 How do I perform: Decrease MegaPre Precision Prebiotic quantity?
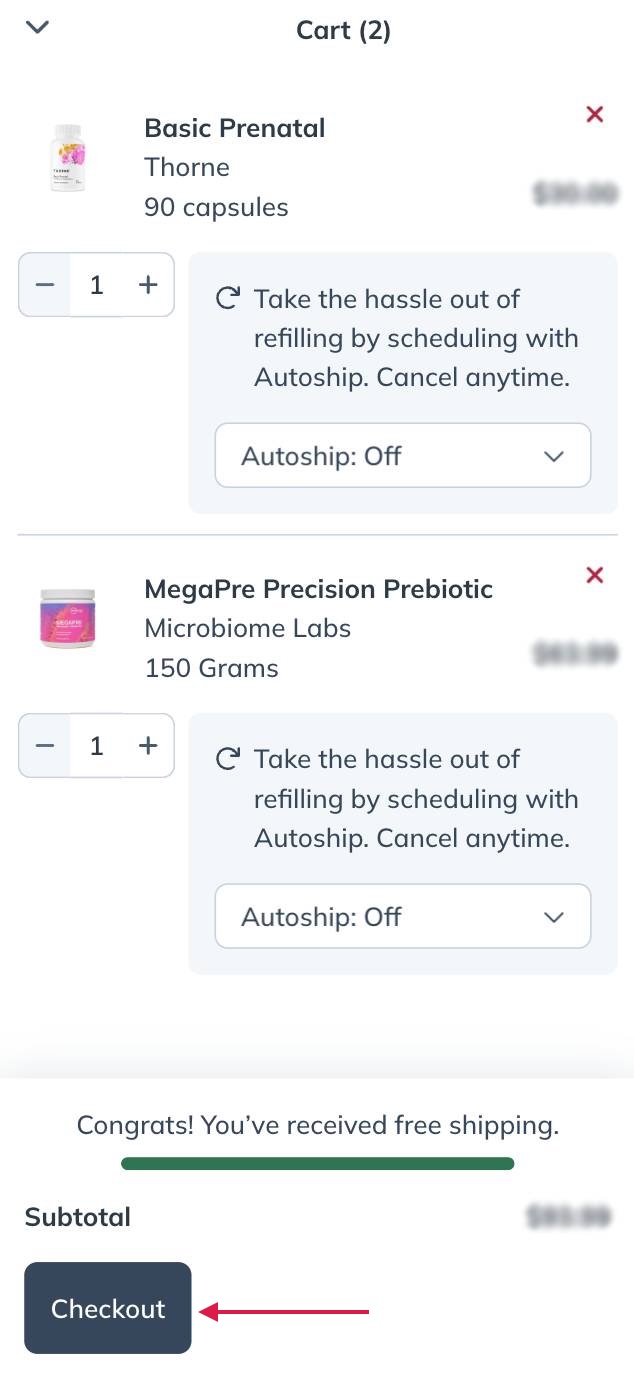[x=45, y=746]
